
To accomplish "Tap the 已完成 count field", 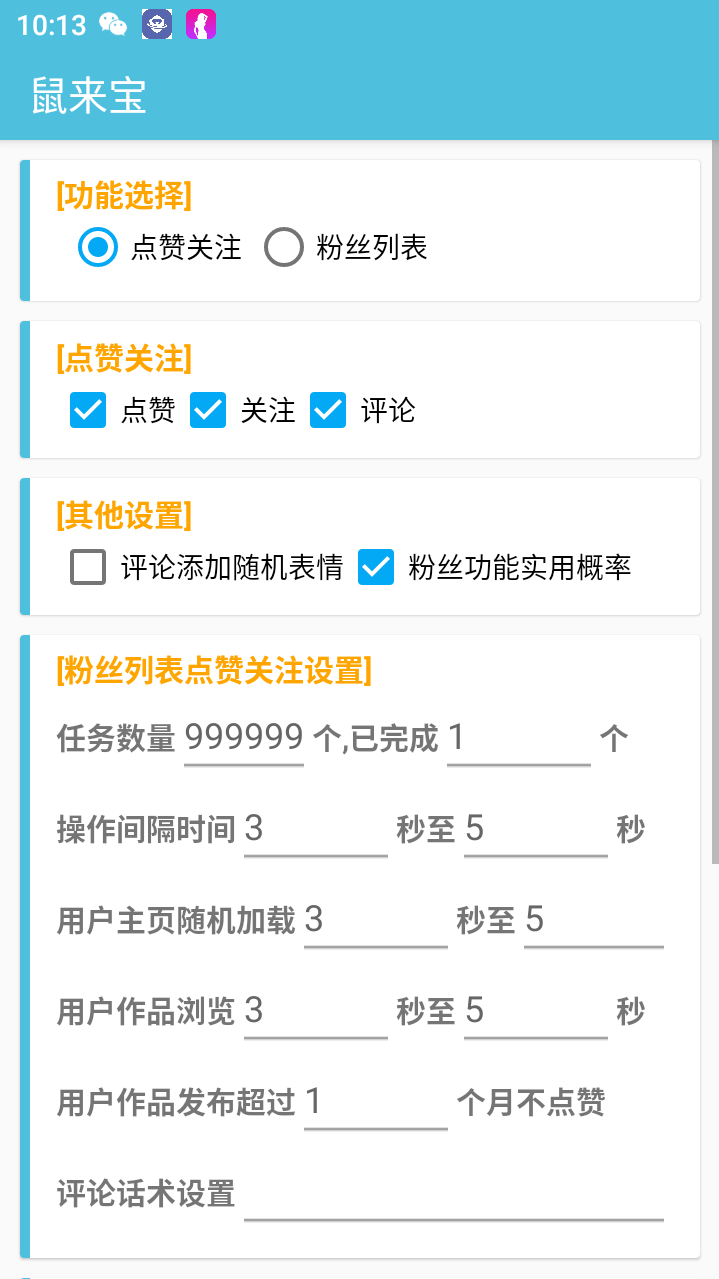I will coord(518,739).
